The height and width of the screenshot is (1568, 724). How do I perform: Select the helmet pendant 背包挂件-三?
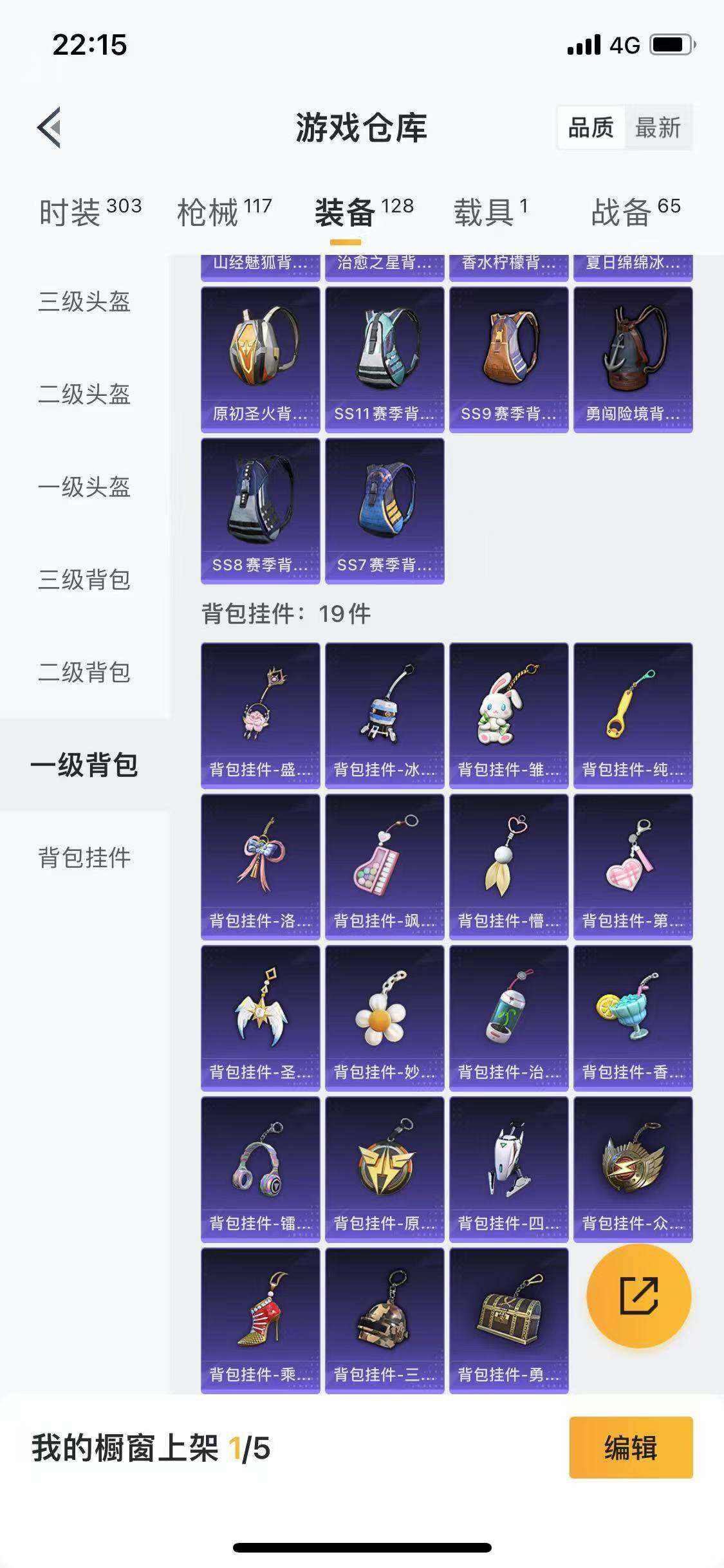click(384, 1320)
